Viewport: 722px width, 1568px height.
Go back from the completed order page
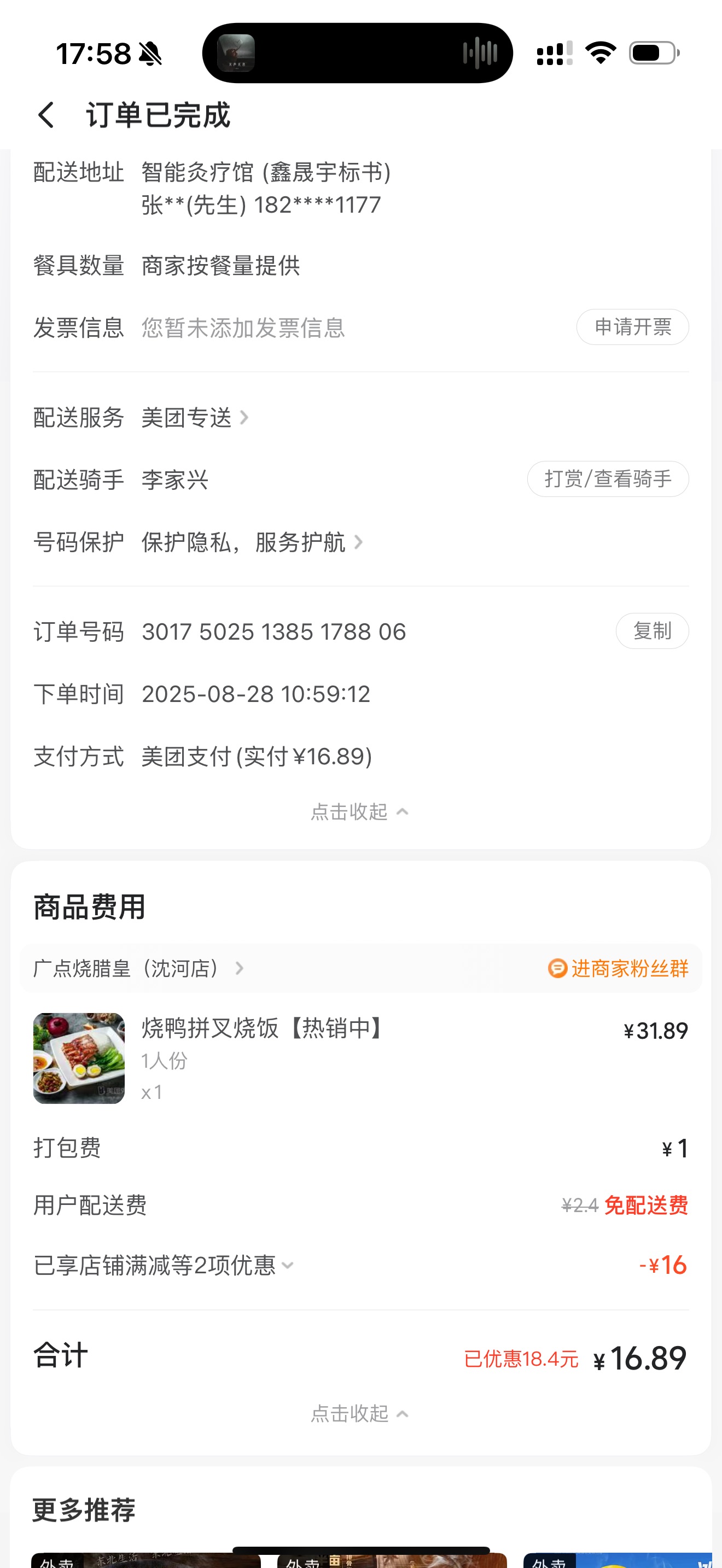pyautogui.click(x=46, y=114)
